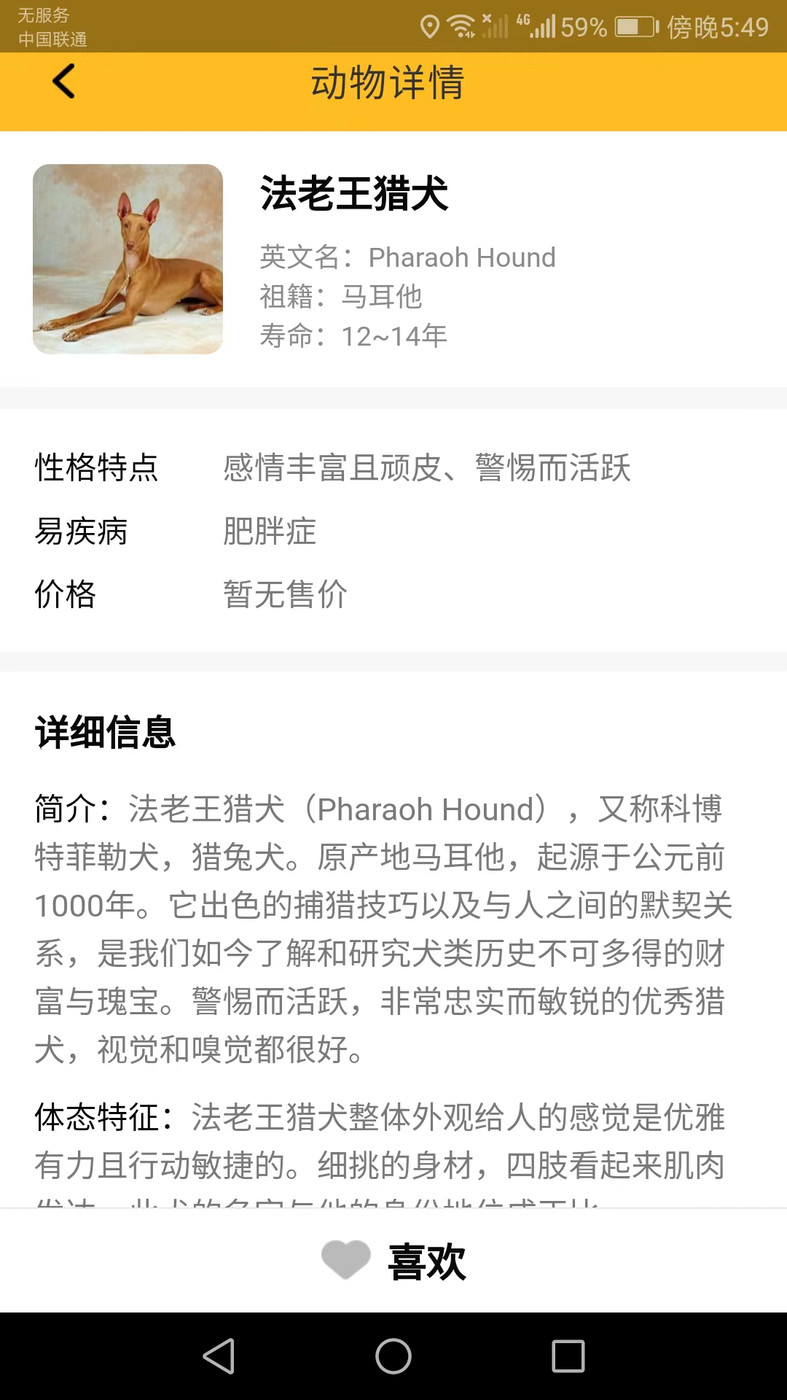This screenshot has height=1400, width=787.
Task: Tap the back arrow in the title bar
Action: click(63, 81)
